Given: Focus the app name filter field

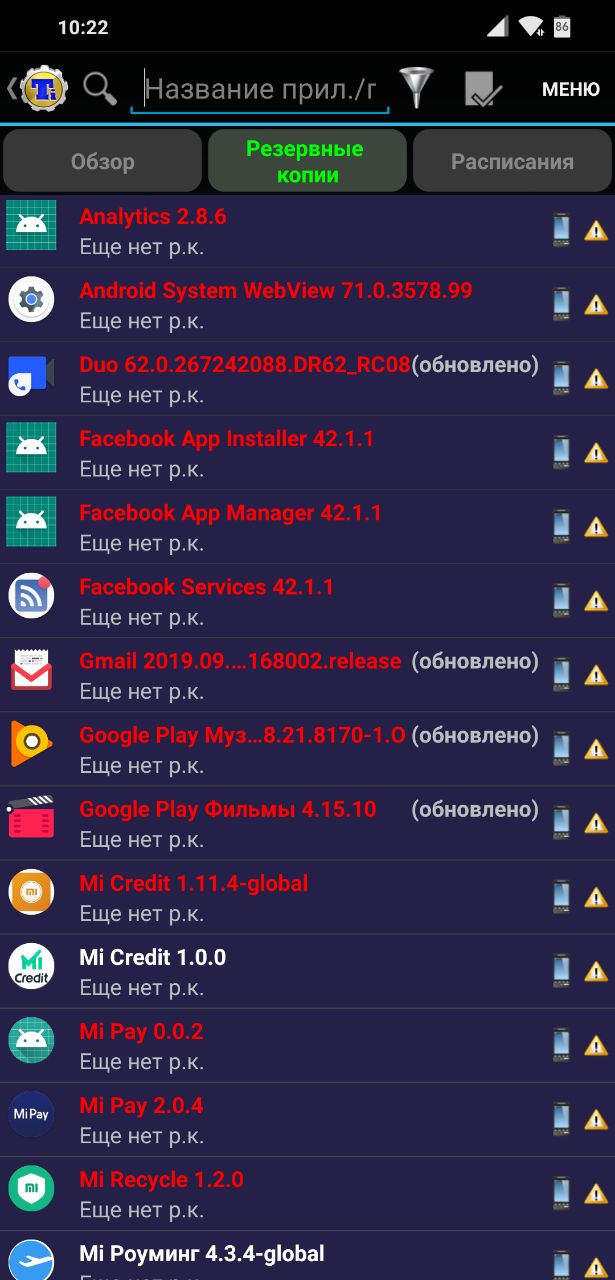Looking at the screenshot, I should [260, 90].
